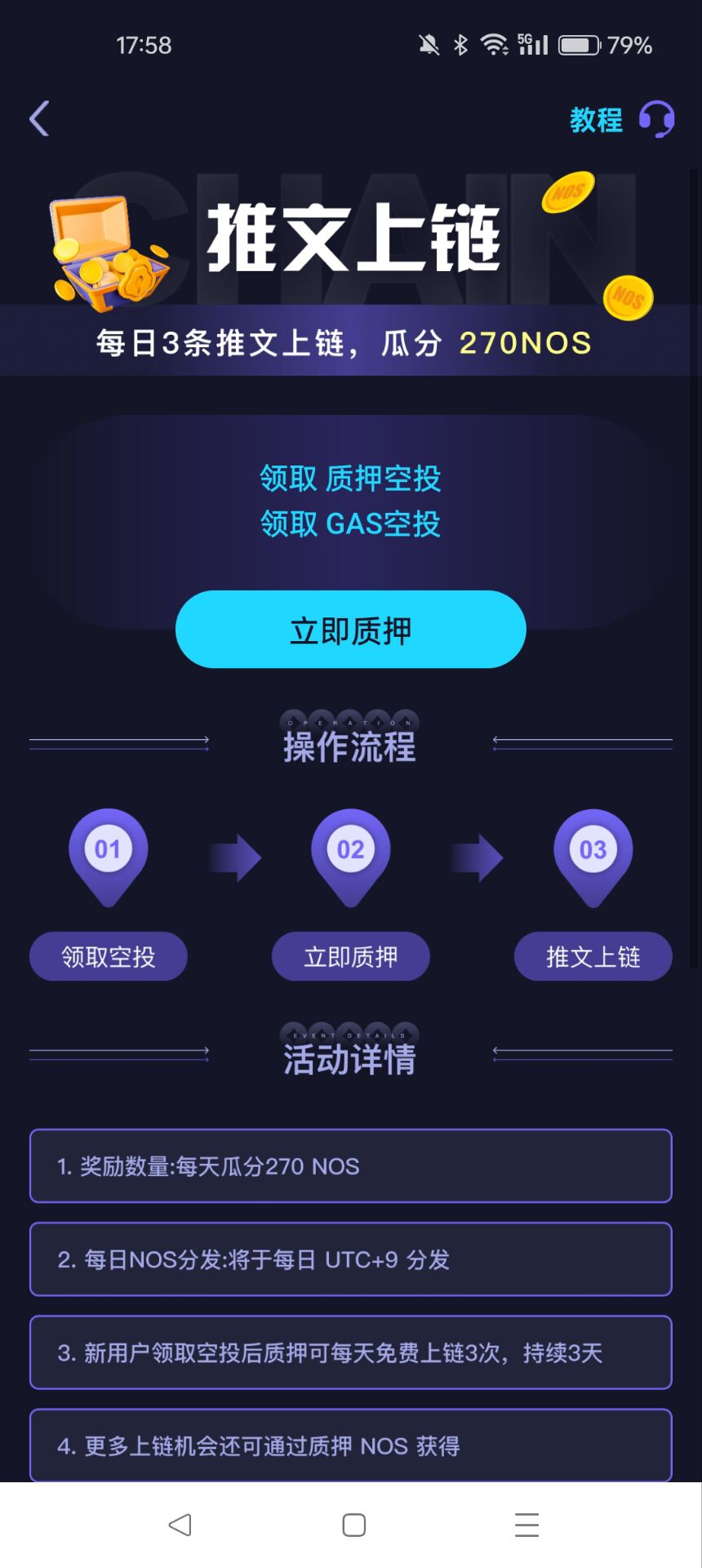
Task: Open system recent apps menu
Action: 526,1525
